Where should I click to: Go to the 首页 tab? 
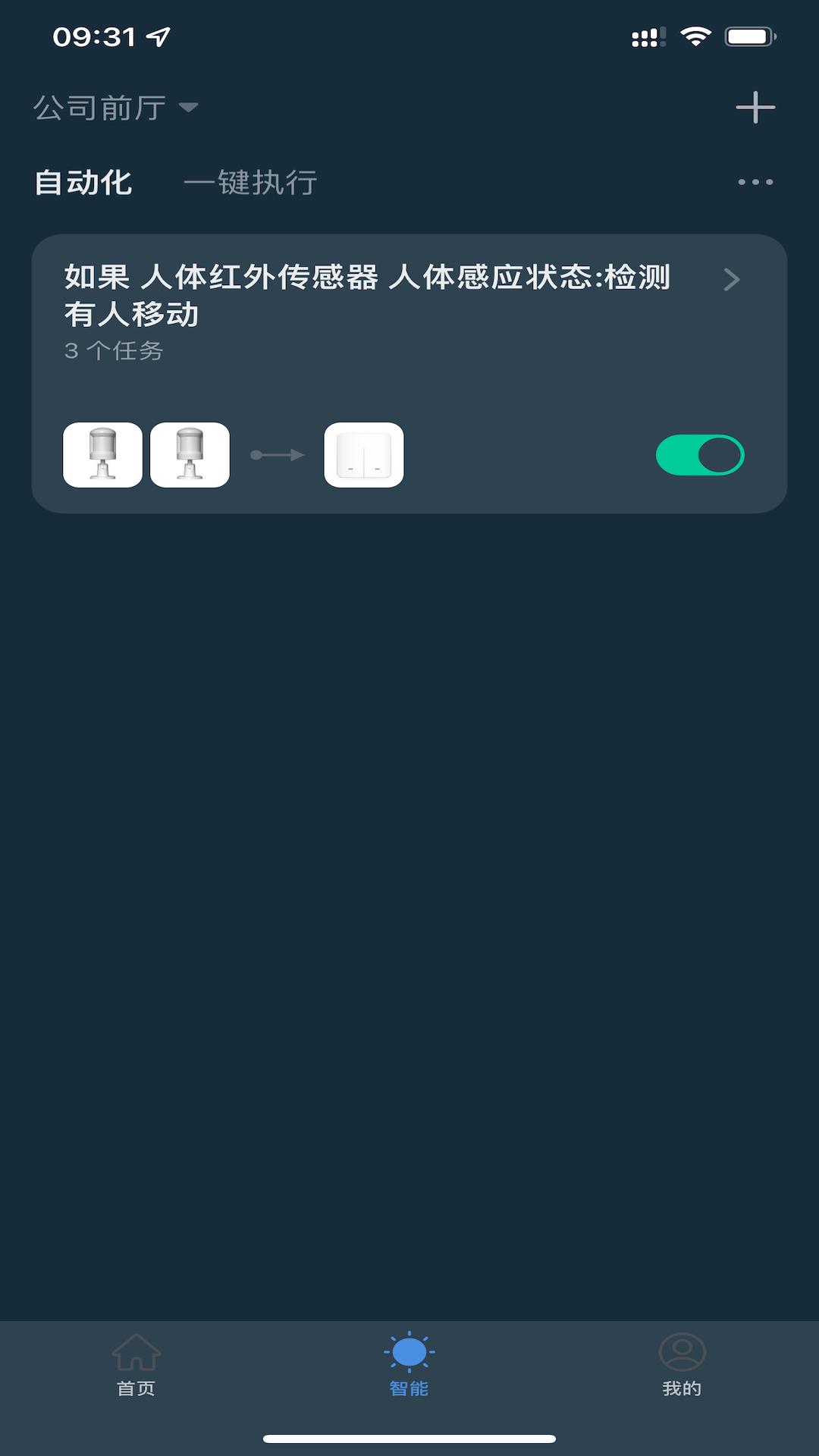tap(136, 1365)
